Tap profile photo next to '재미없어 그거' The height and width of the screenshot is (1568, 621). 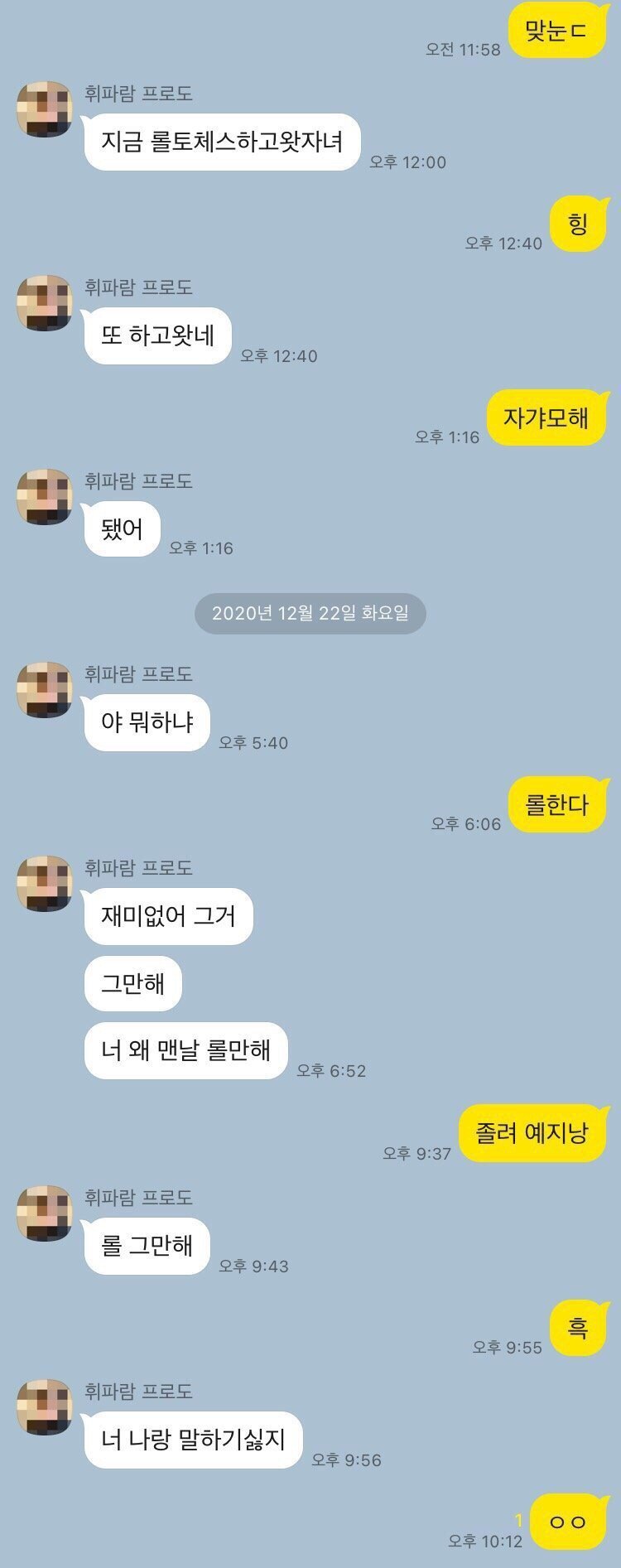point(45,884)
